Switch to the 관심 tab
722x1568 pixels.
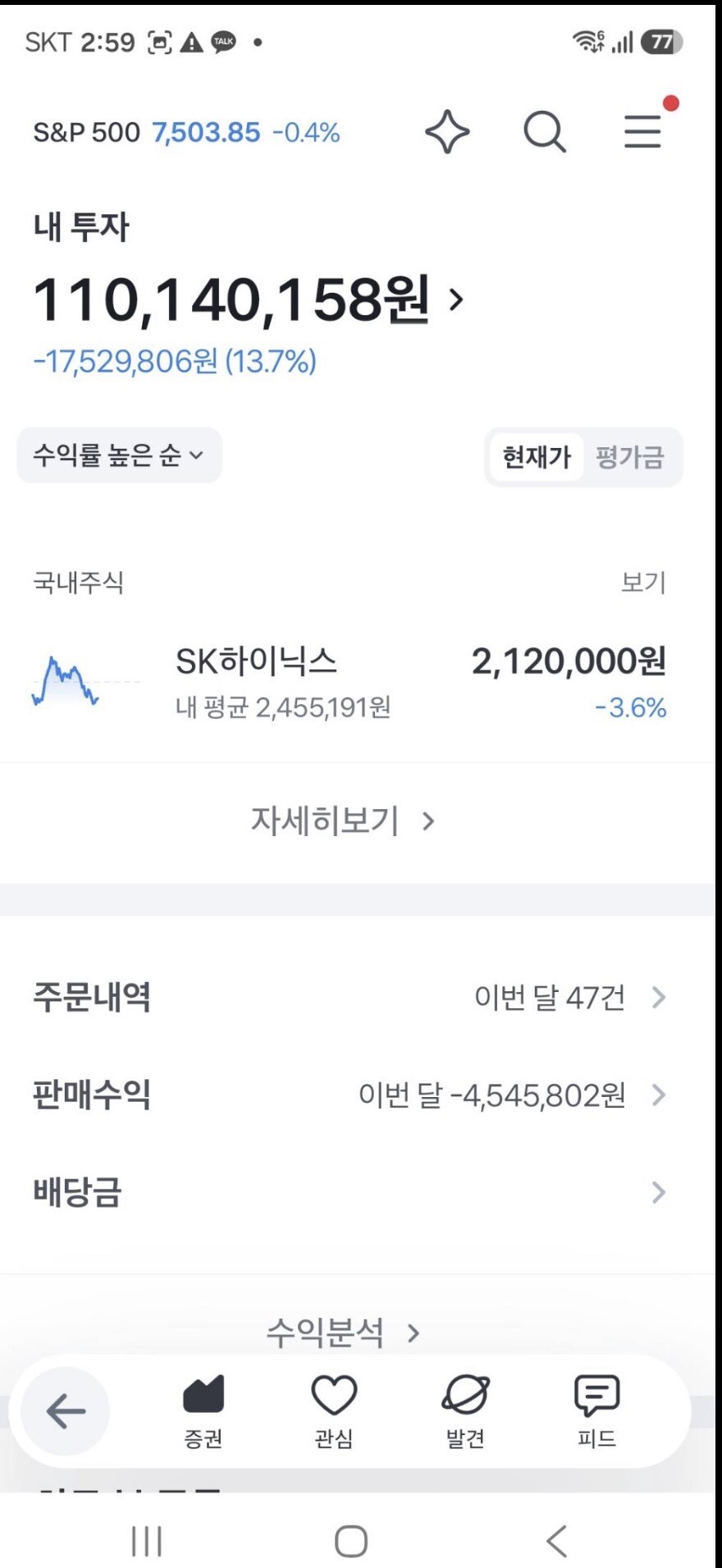click(334, 1412)
